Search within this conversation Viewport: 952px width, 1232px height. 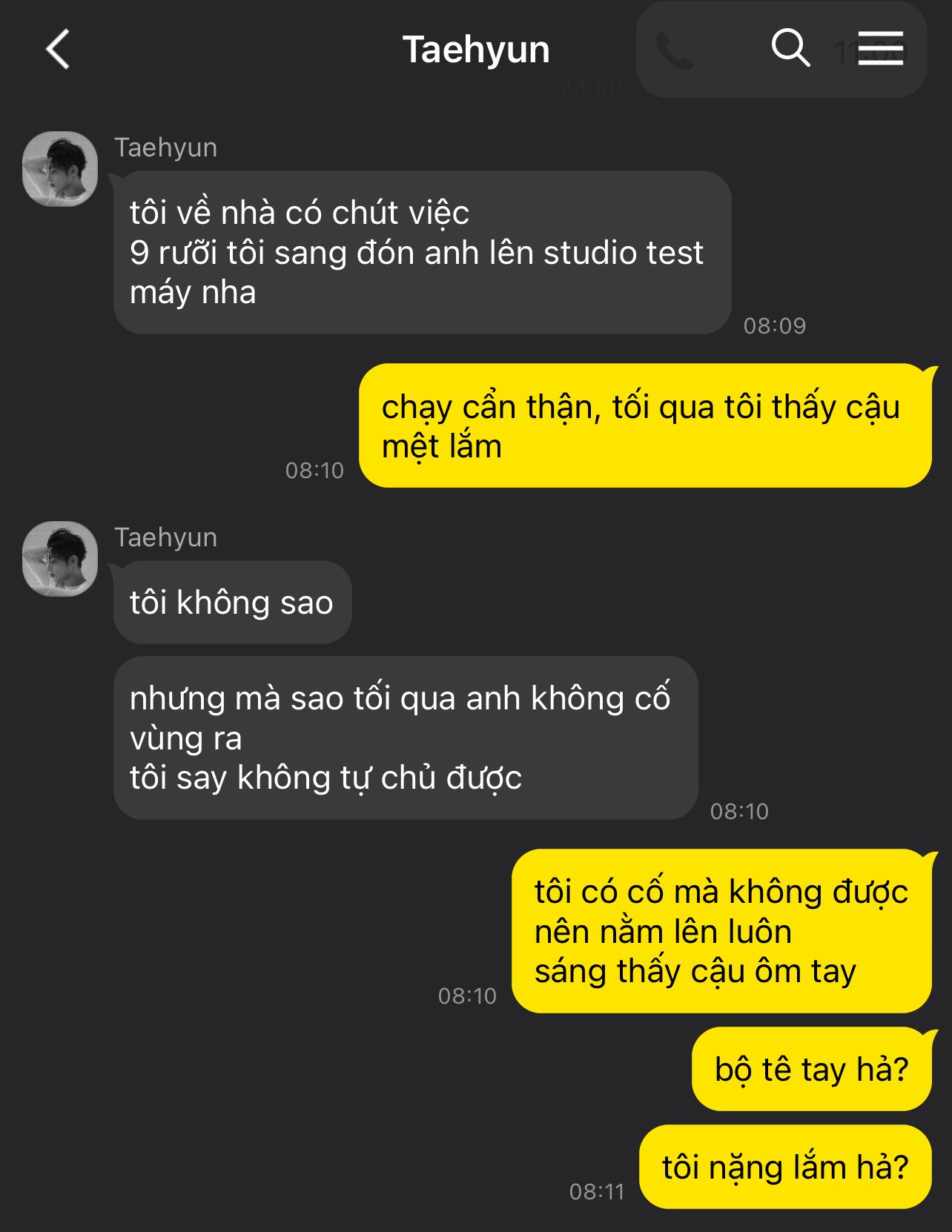click(x=790, y=49)
